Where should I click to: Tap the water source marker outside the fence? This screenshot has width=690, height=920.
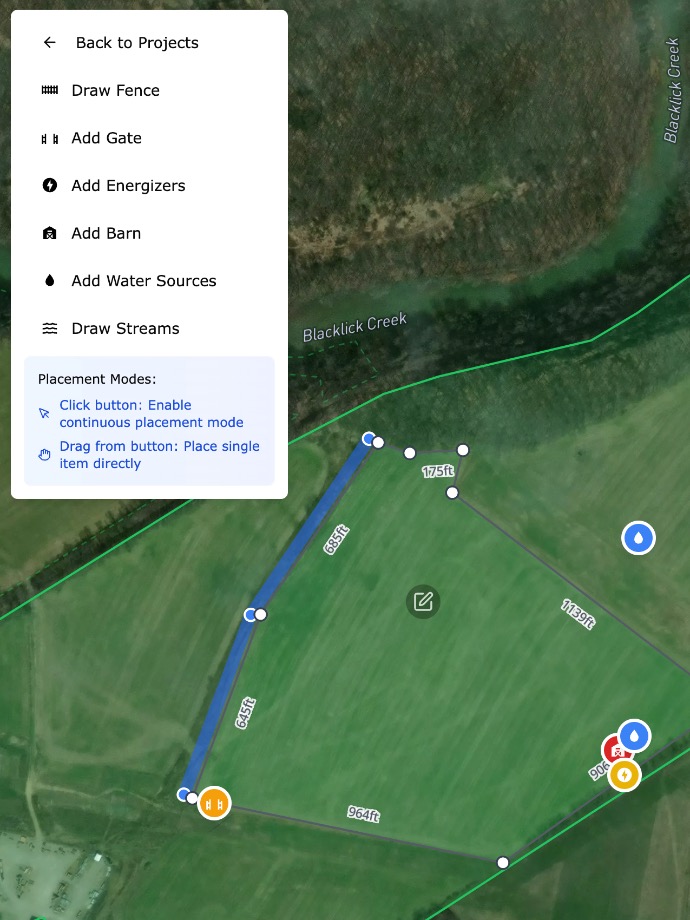[638, 538]
